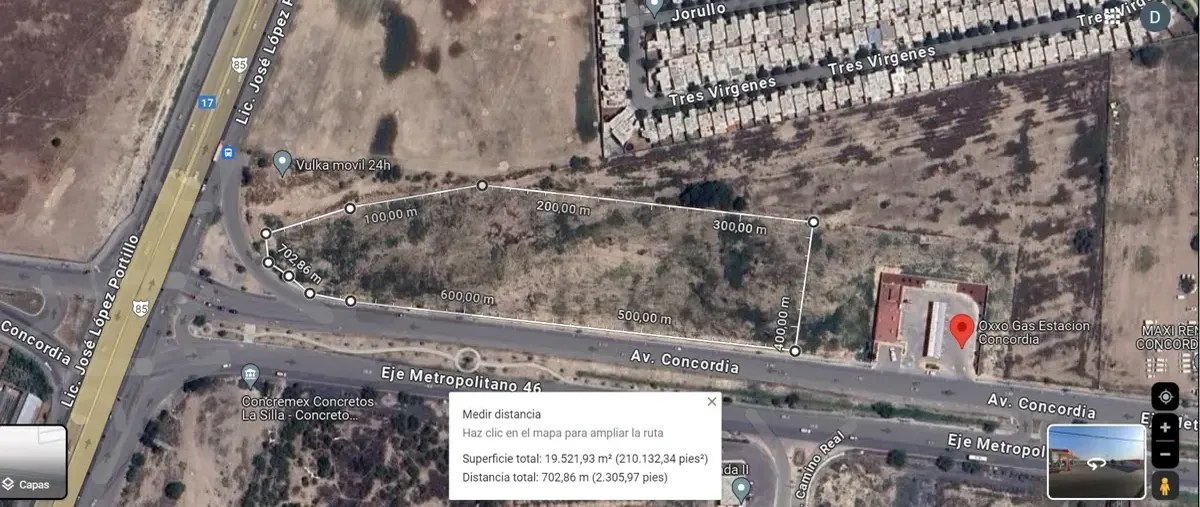Close the Medir distancia panel
The height and width of the screenshot is (507, 1200).
pyautogui.click(x=712, y=402)
